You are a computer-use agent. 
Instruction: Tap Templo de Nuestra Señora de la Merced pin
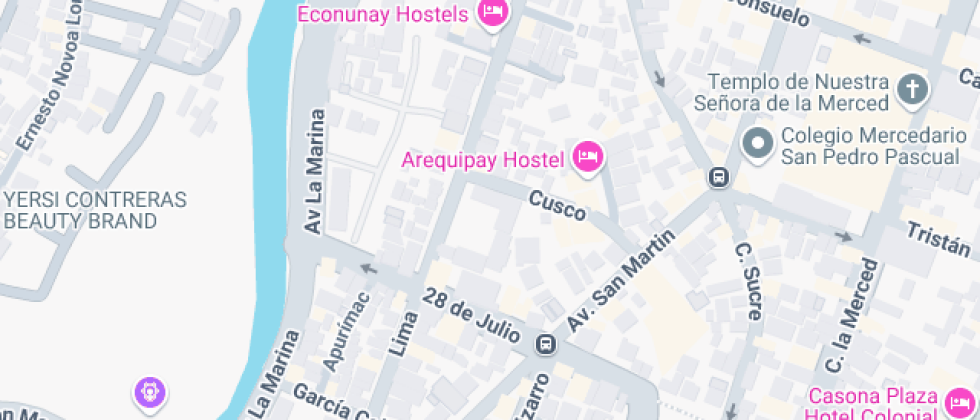point(911,91)
